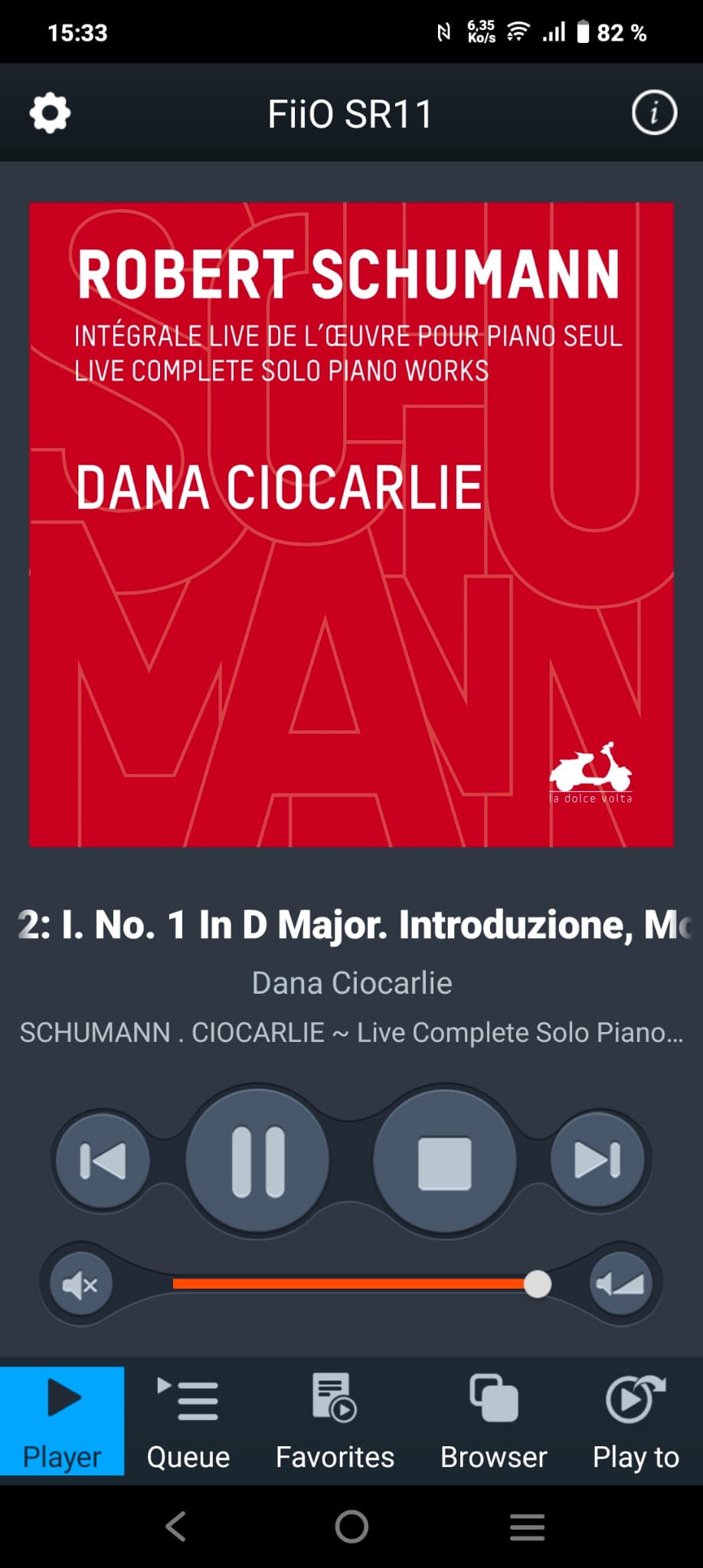Open the info icon

coord(654,113)
